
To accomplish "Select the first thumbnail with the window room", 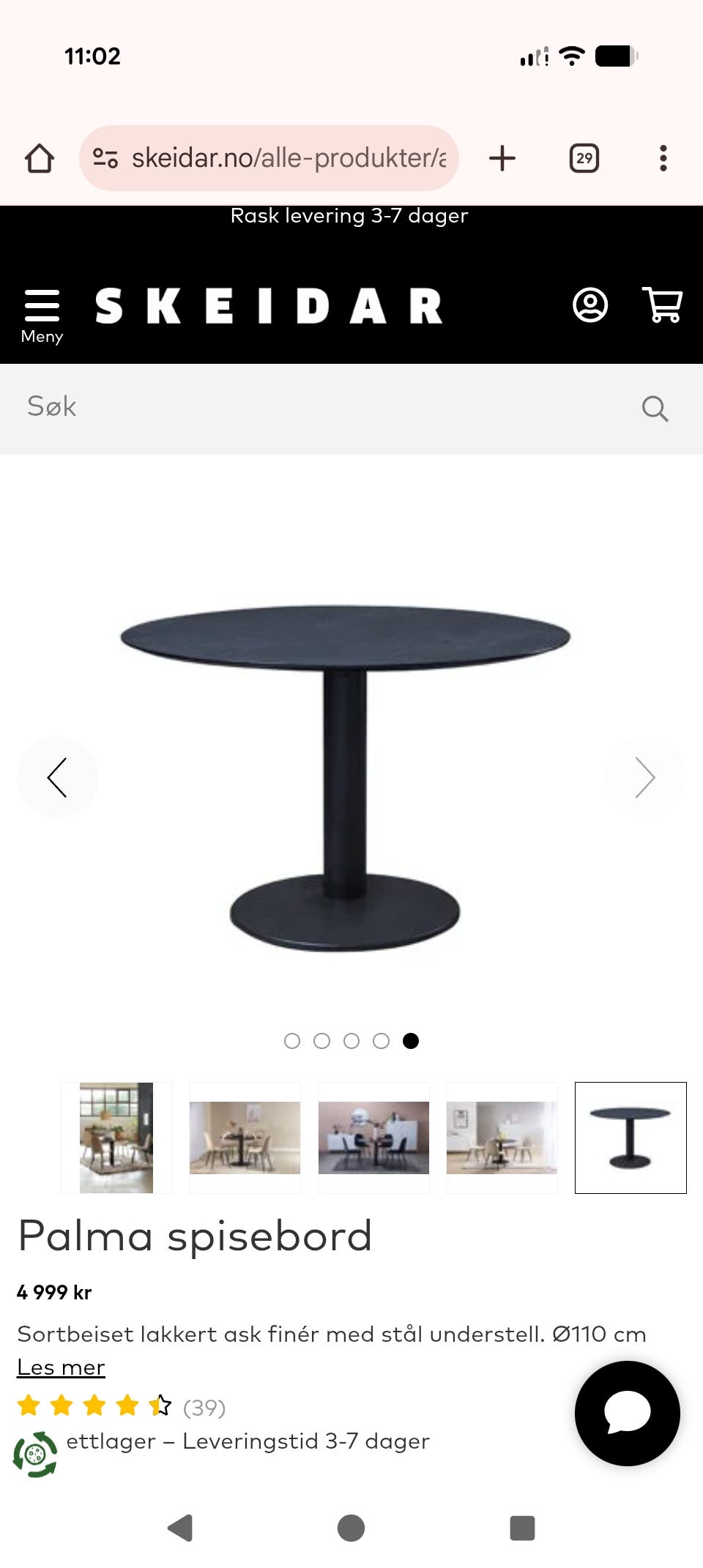I will 116,1138.
